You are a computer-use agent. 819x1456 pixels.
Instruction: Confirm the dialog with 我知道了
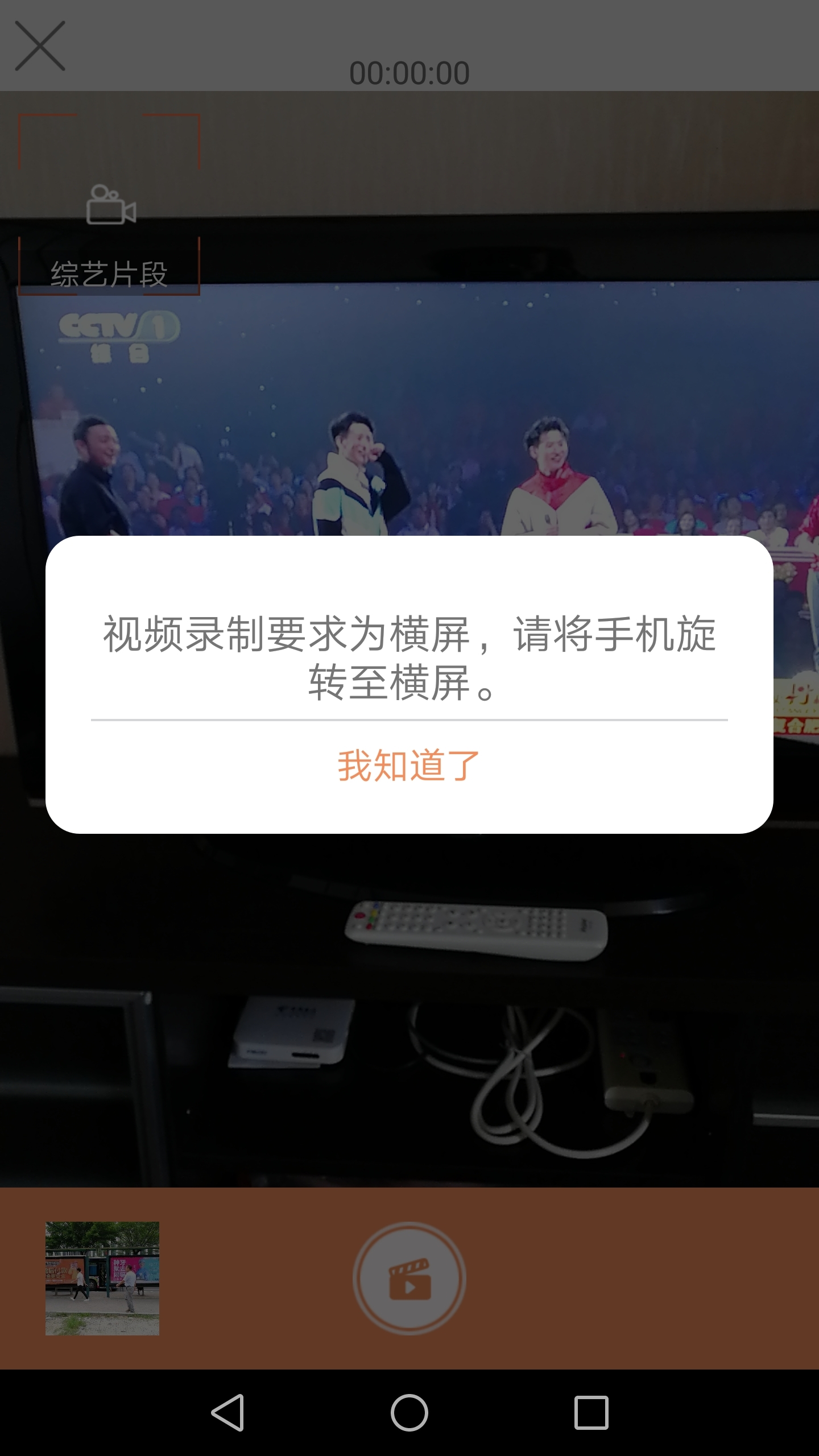(409, 766)
